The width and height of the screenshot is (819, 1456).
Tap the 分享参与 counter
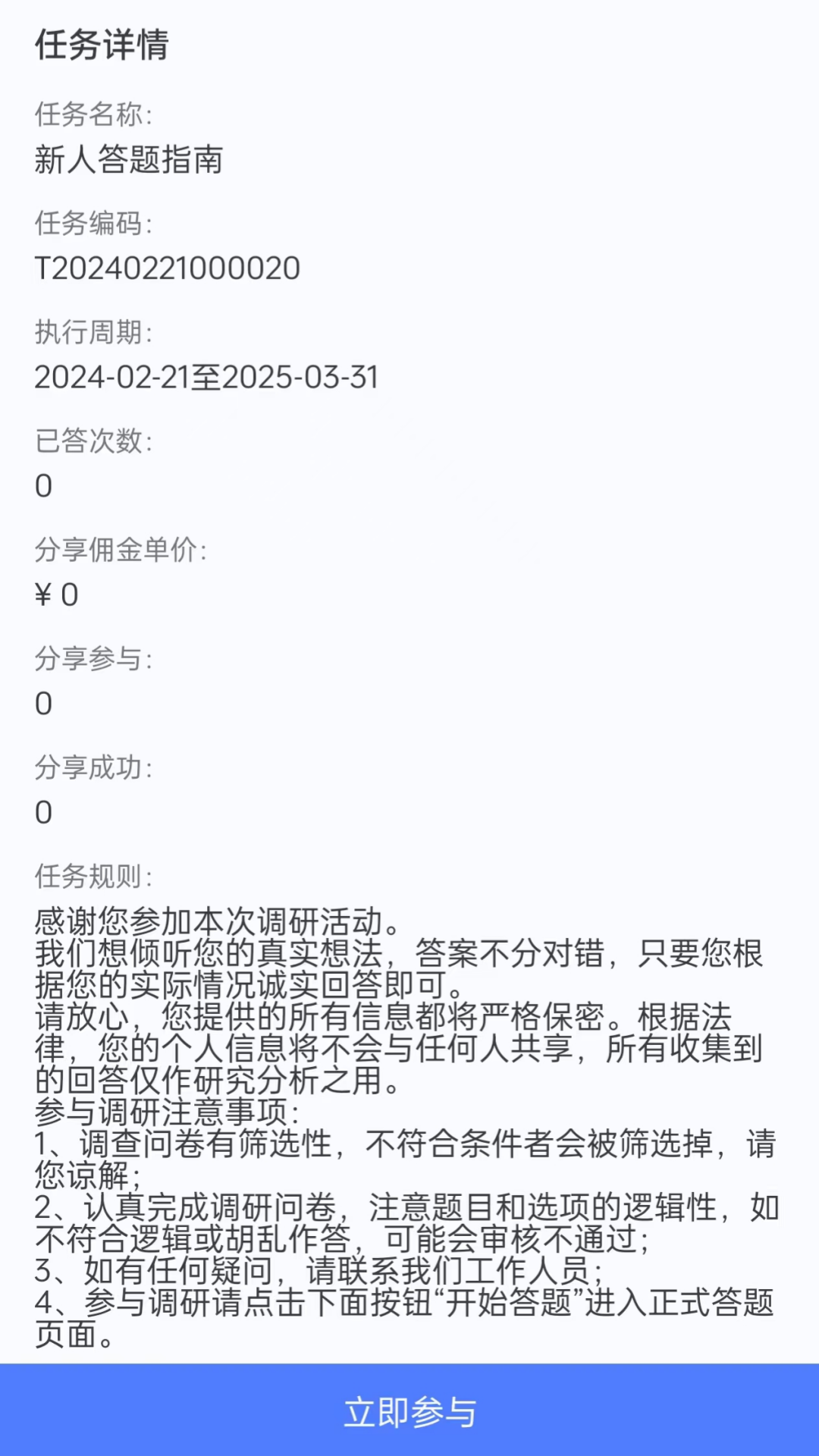click(44, 704)
